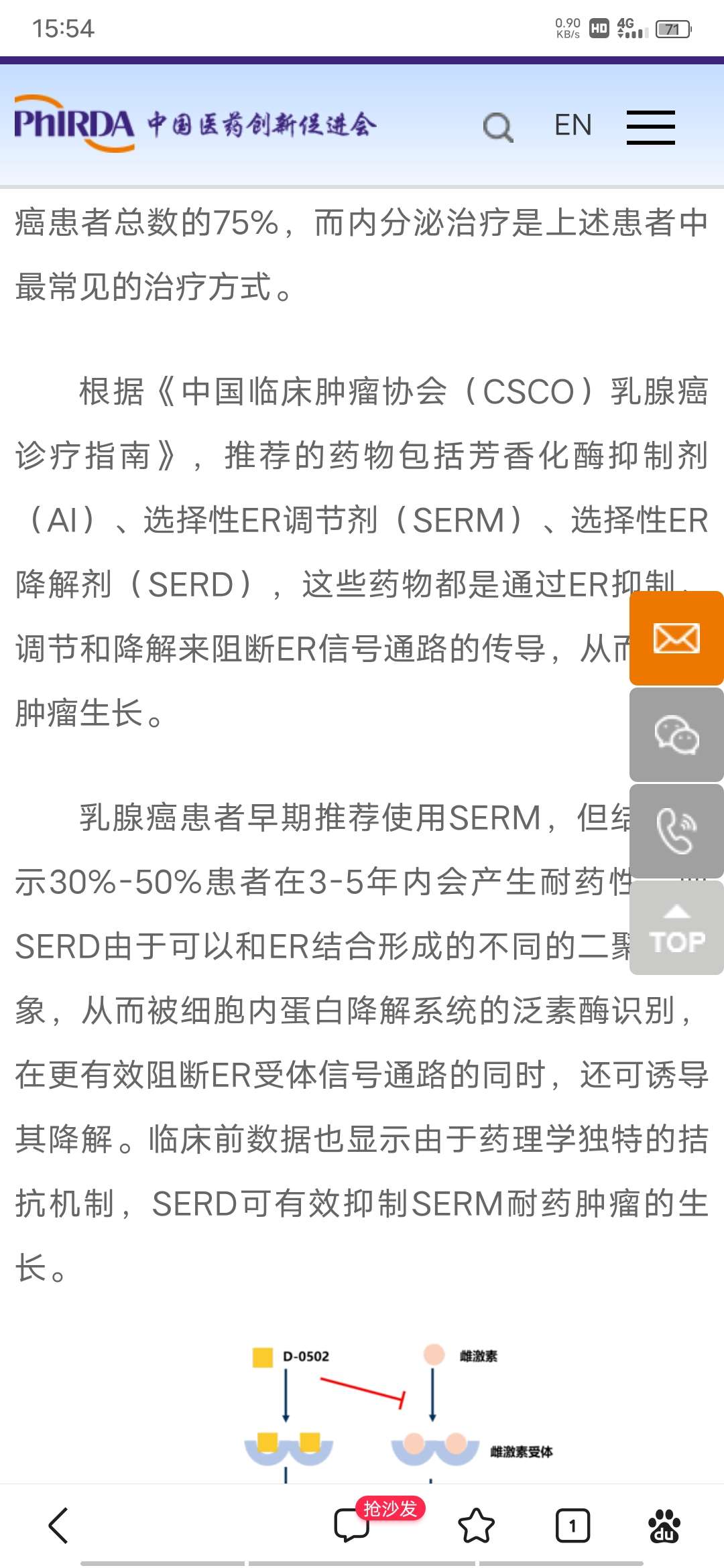Open the phone contact button
This screenshot has height=1568, width=724.
click(x=676, y=831)
